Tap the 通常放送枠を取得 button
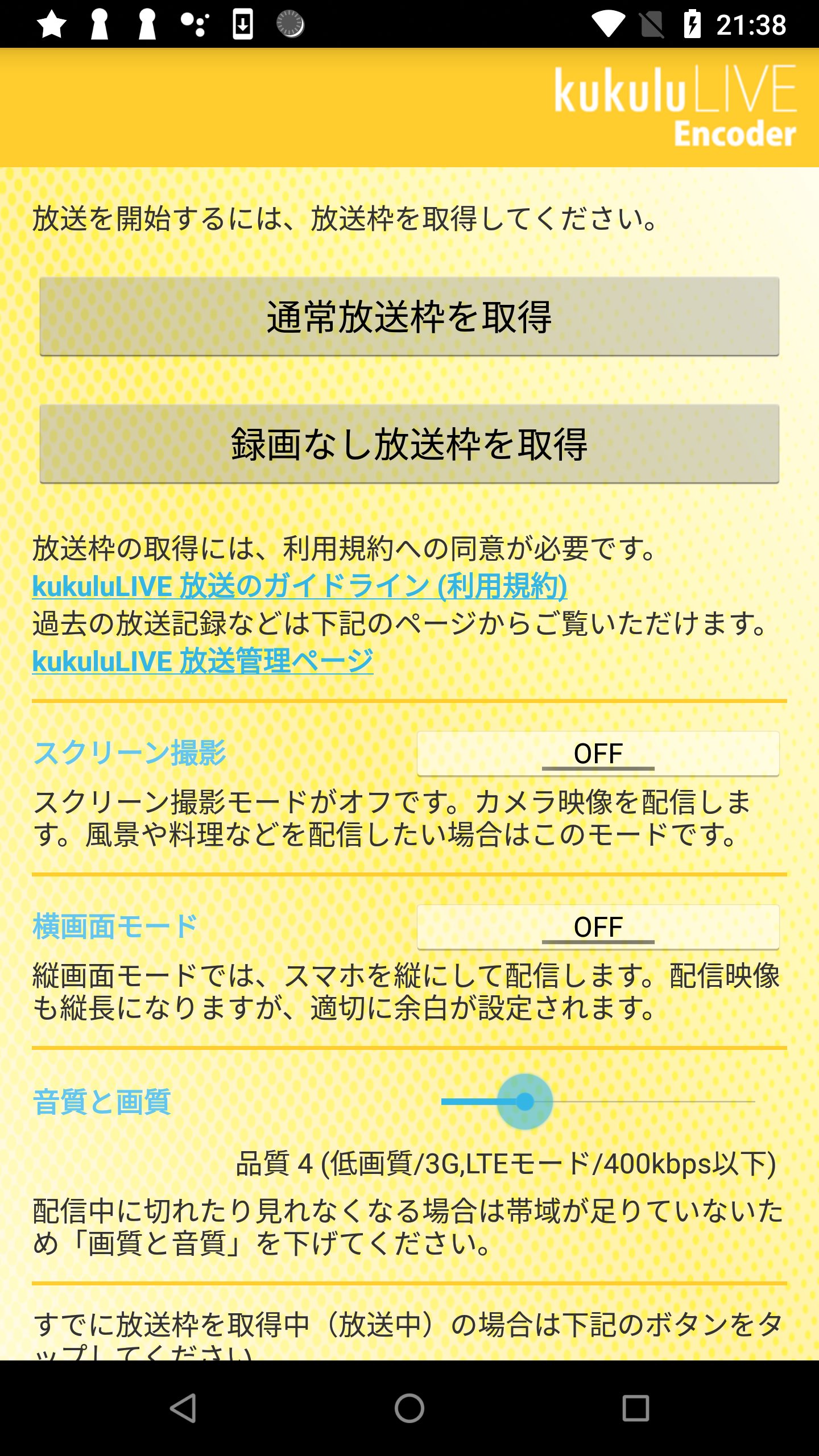819x1456 pixels. (409, 317)
